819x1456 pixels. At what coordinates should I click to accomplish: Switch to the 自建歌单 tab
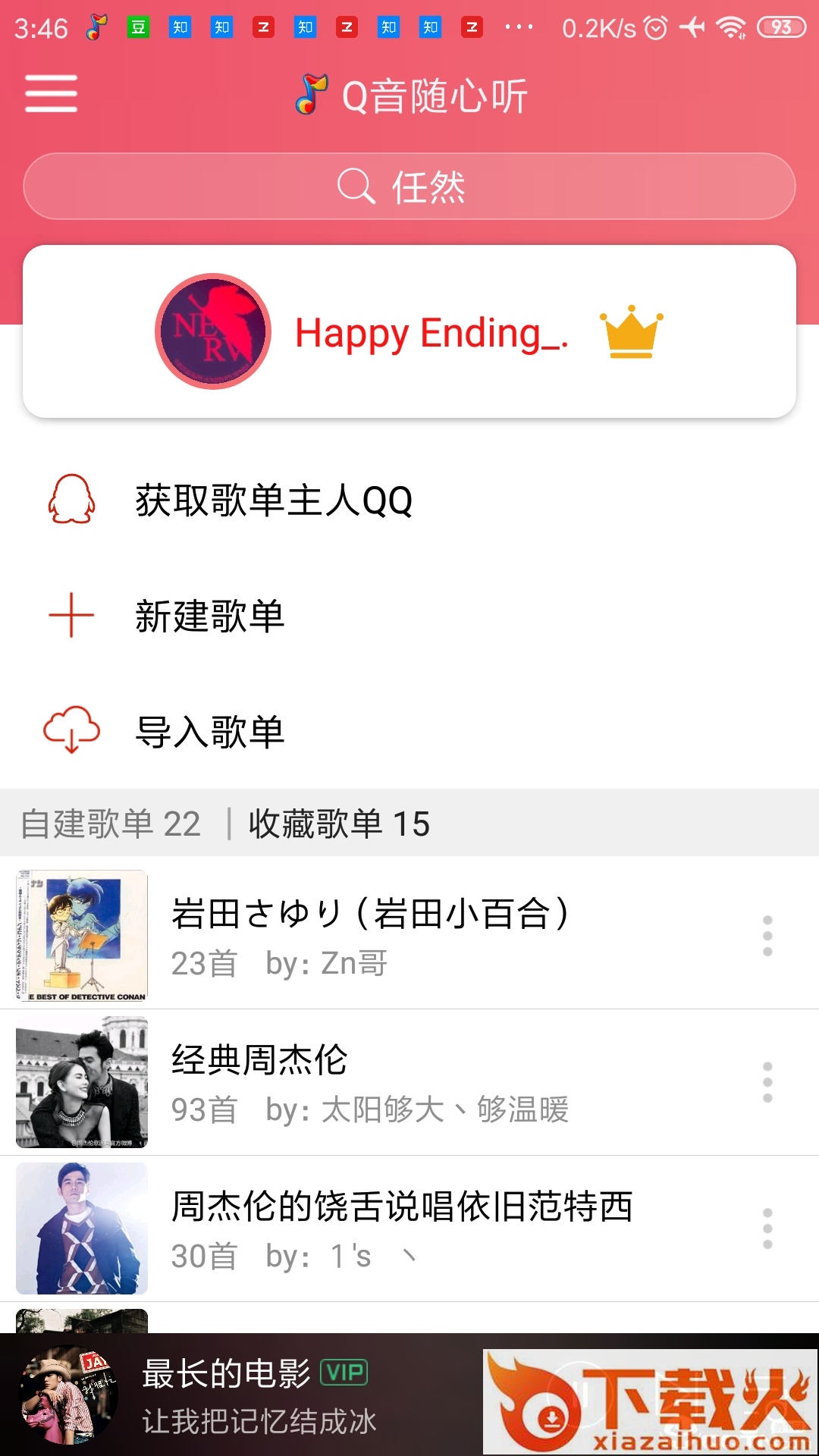click(111, 824)
